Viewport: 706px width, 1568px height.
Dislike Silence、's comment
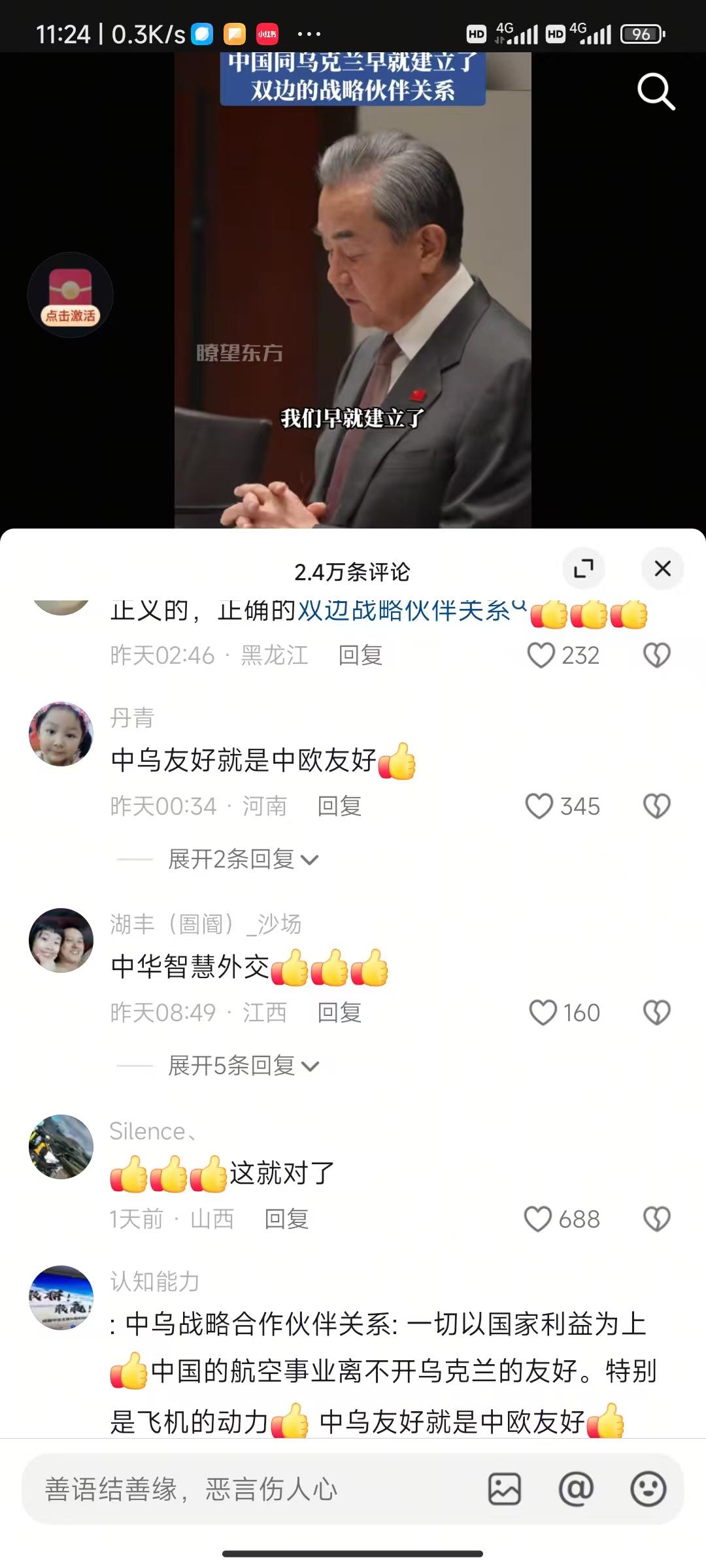pos(656,1219)
